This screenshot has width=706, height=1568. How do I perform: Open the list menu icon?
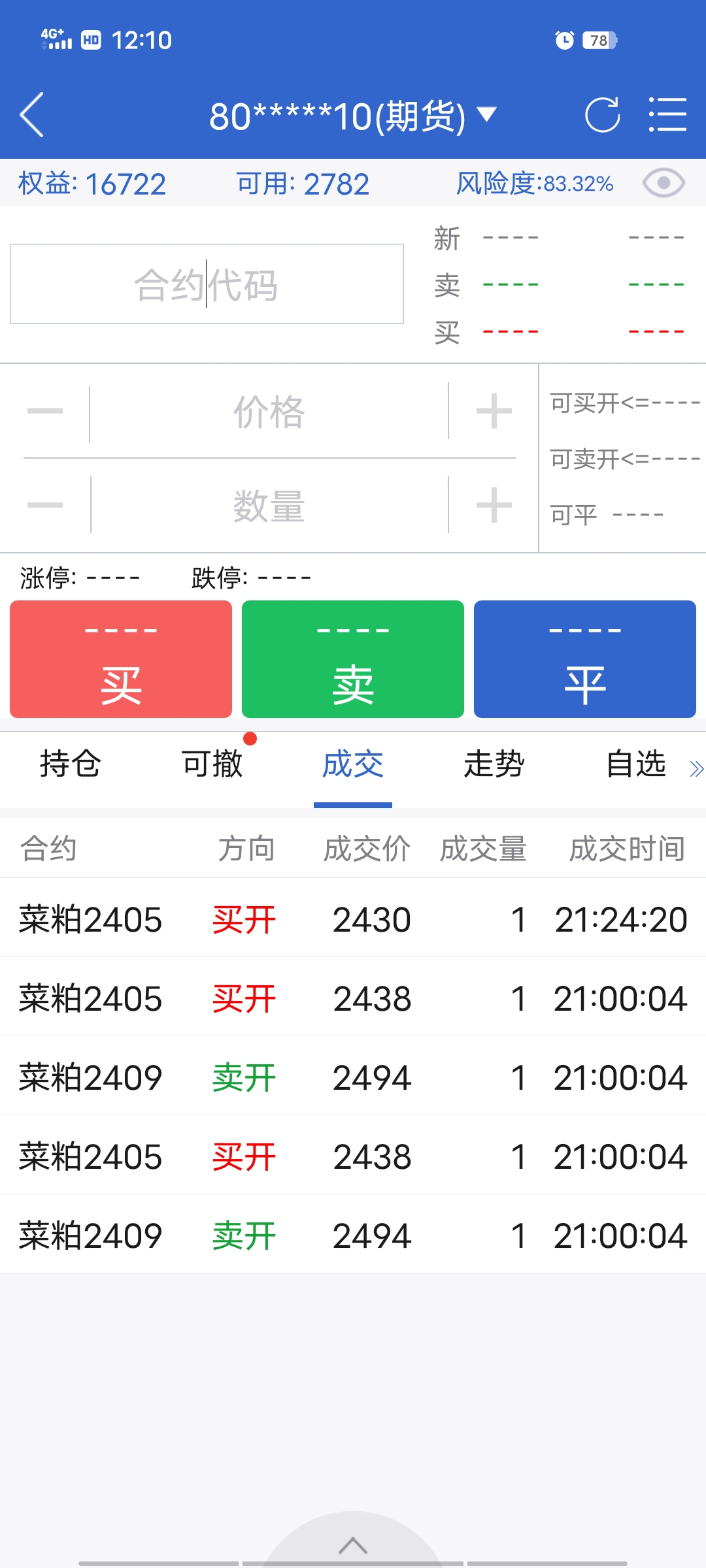tap(667, 115)
